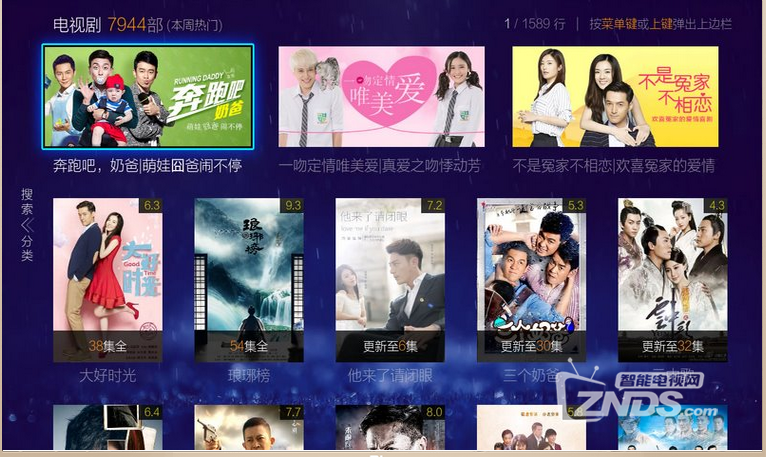Open the 奔跑吧，奶爸 banner
Image resolution: width=766 pixels, height=457 pixels.
148,96
